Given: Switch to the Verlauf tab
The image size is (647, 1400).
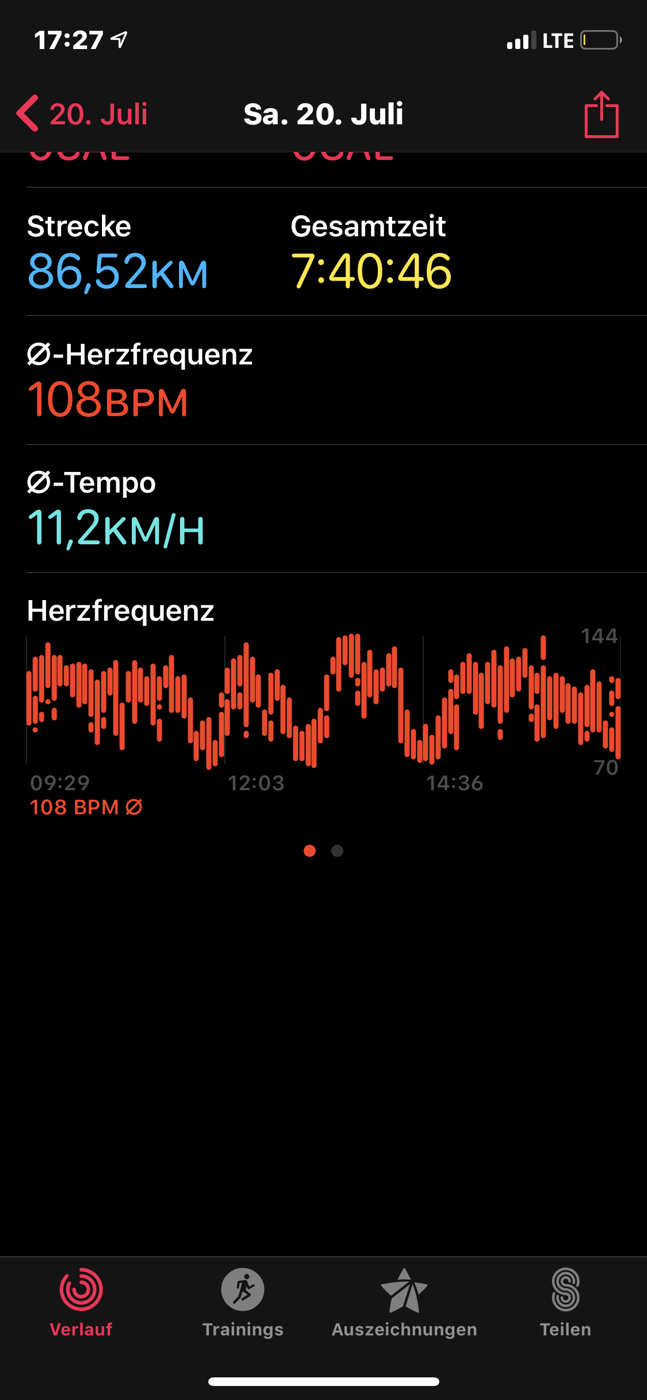Looking at the screenshot, I should 81,1302.
